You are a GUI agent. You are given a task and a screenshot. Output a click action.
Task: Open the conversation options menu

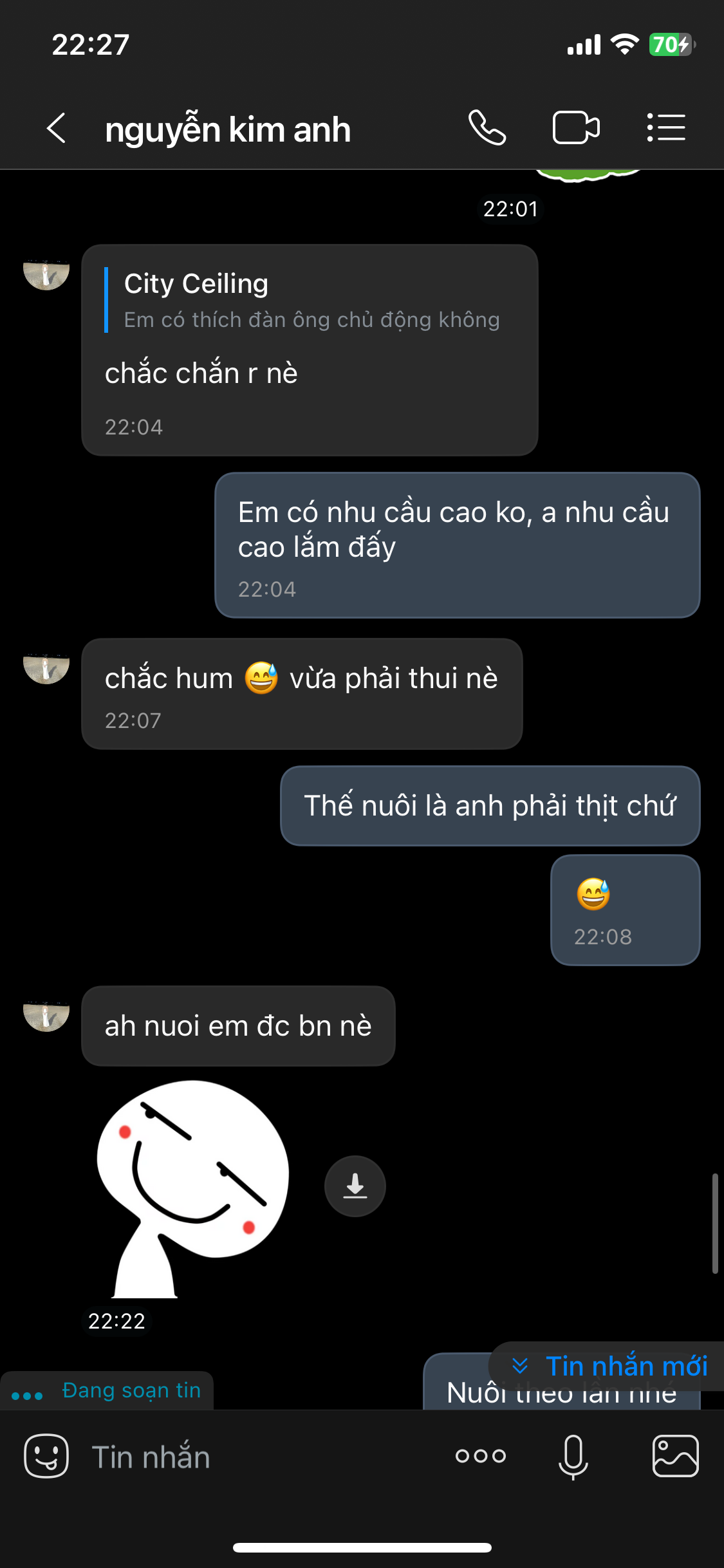(x=666, y=128)
